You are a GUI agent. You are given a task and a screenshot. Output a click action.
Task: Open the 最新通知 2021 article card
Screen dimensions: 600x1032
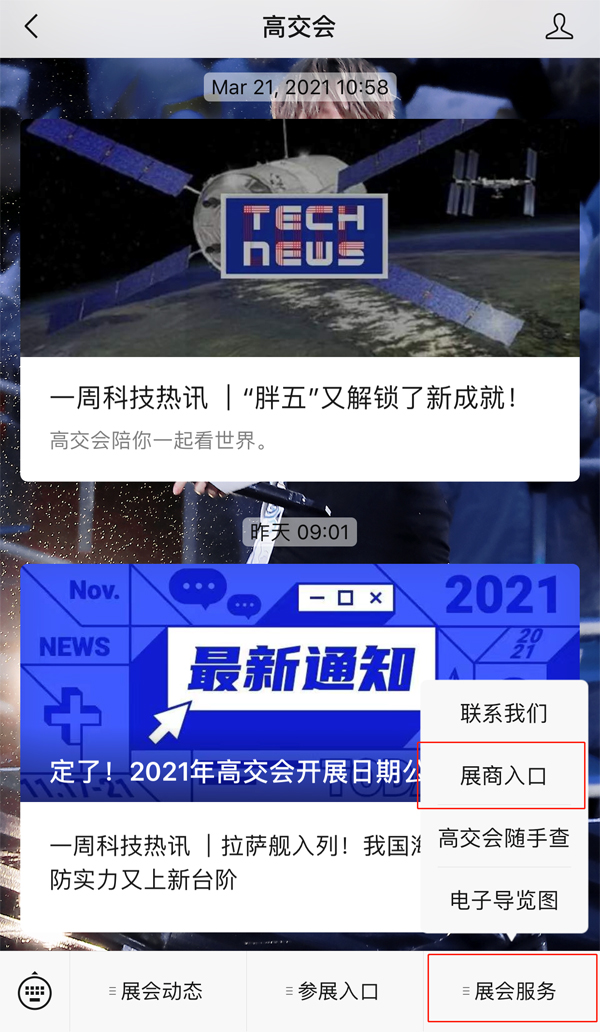[x=220, y=680]
